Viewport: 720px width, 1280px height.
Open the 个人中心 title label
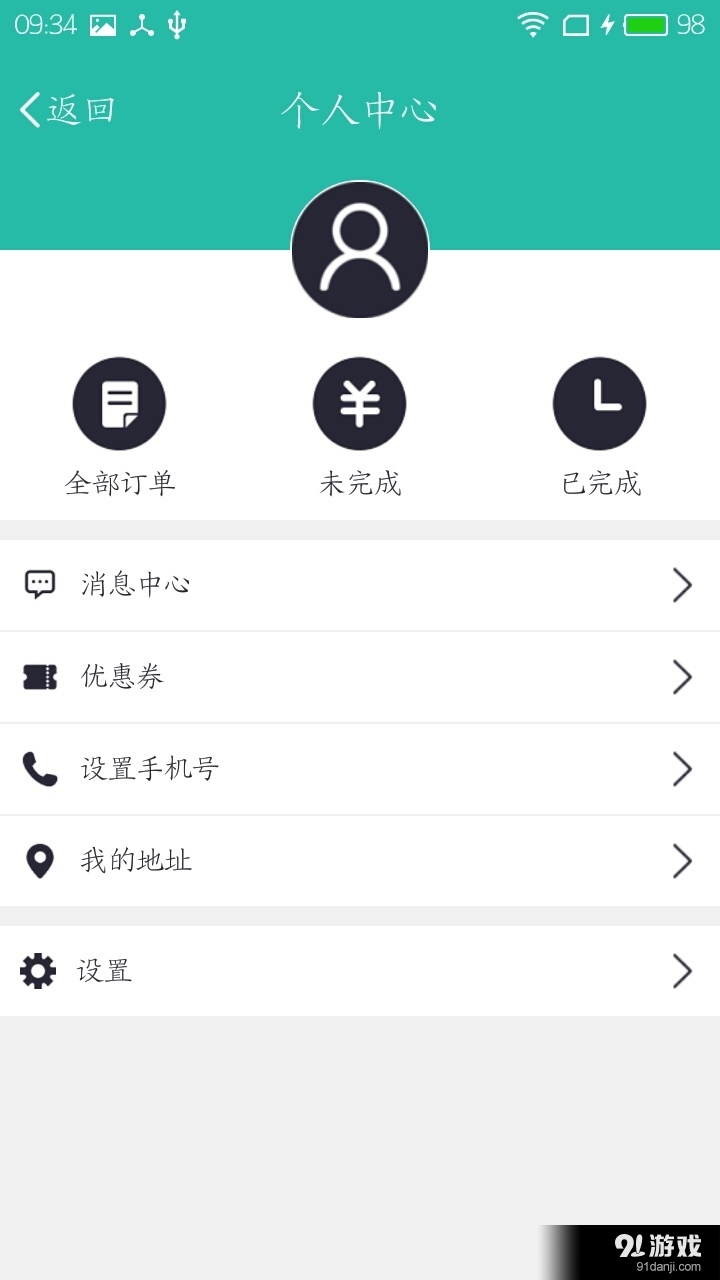[360, 110]
